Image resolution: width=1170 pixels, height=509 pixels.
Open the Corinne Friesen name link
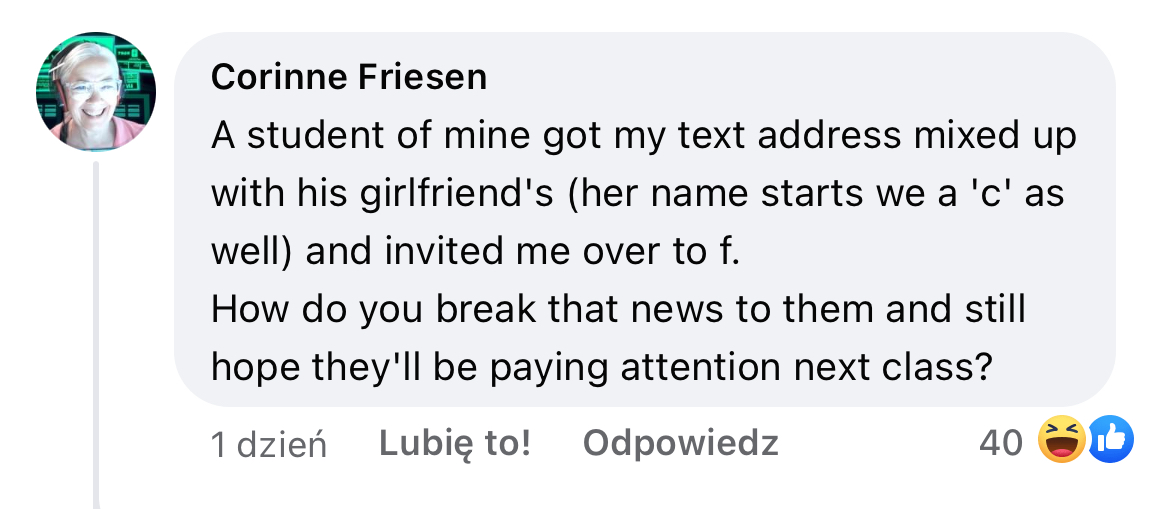click(x=348, y=78)
